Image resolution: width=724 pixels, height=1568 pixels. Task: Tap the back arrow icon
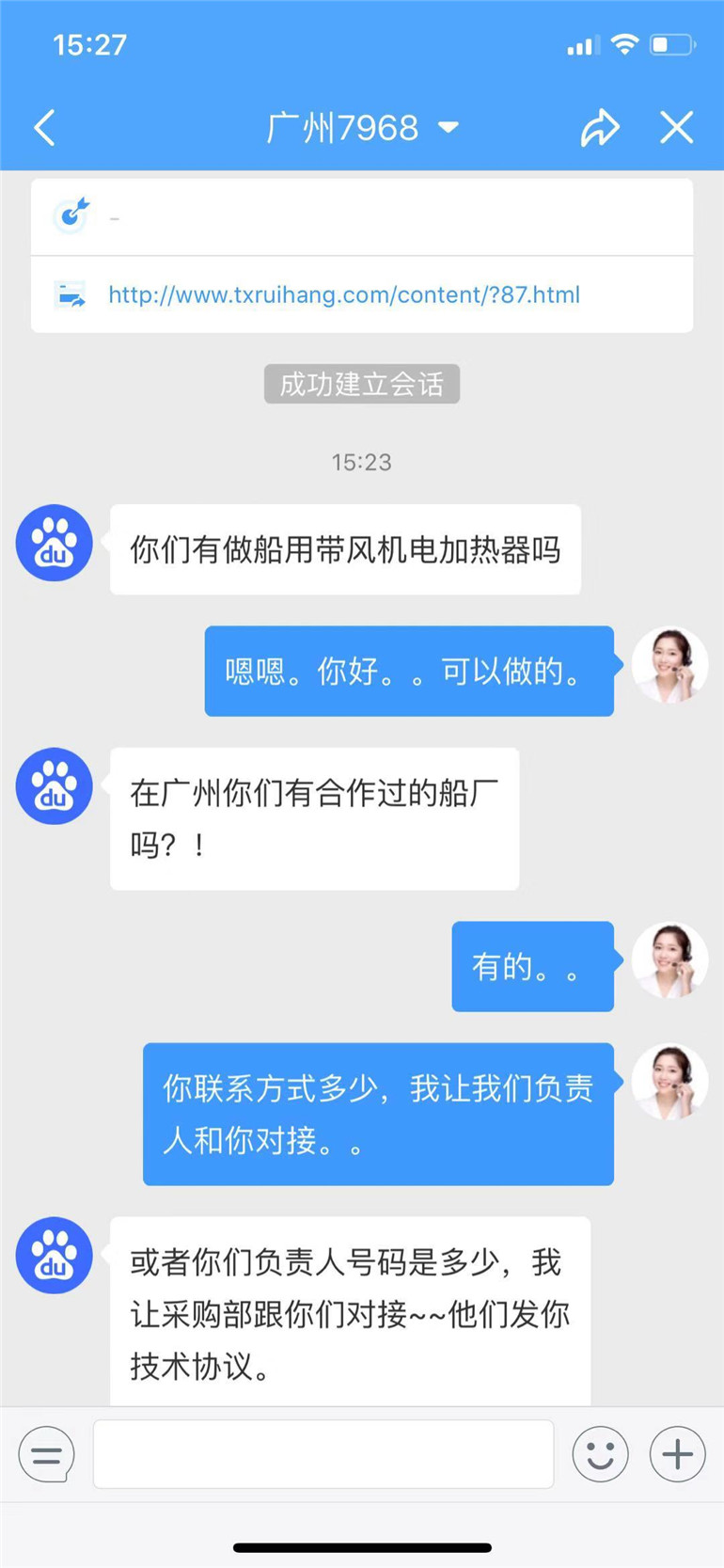tap(43, 127)
